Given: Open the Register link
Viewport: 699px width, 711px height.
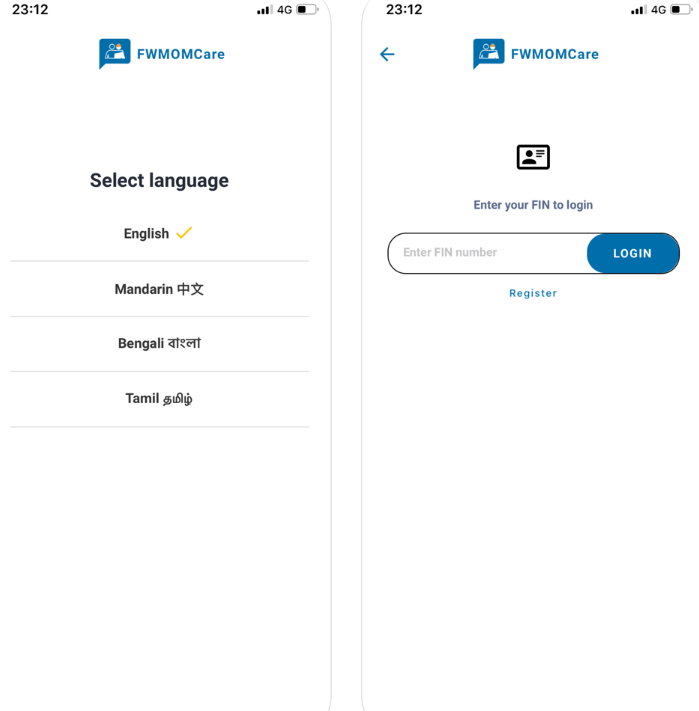Looking at the screenshot, I should pyautogui.click(x=533, y=293).
